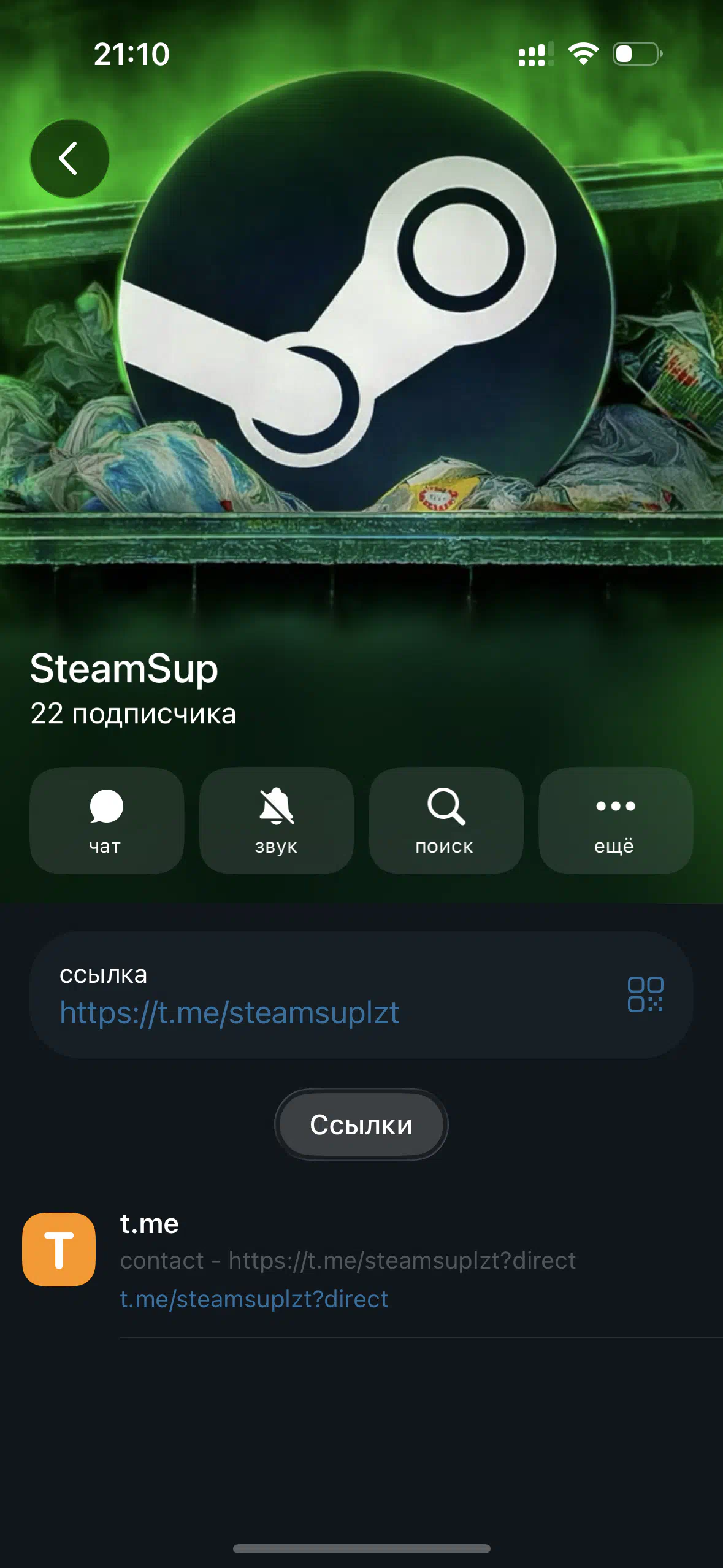Search within the SteamSup channel
Viewport: 723px width, 1568px height.
446,820
